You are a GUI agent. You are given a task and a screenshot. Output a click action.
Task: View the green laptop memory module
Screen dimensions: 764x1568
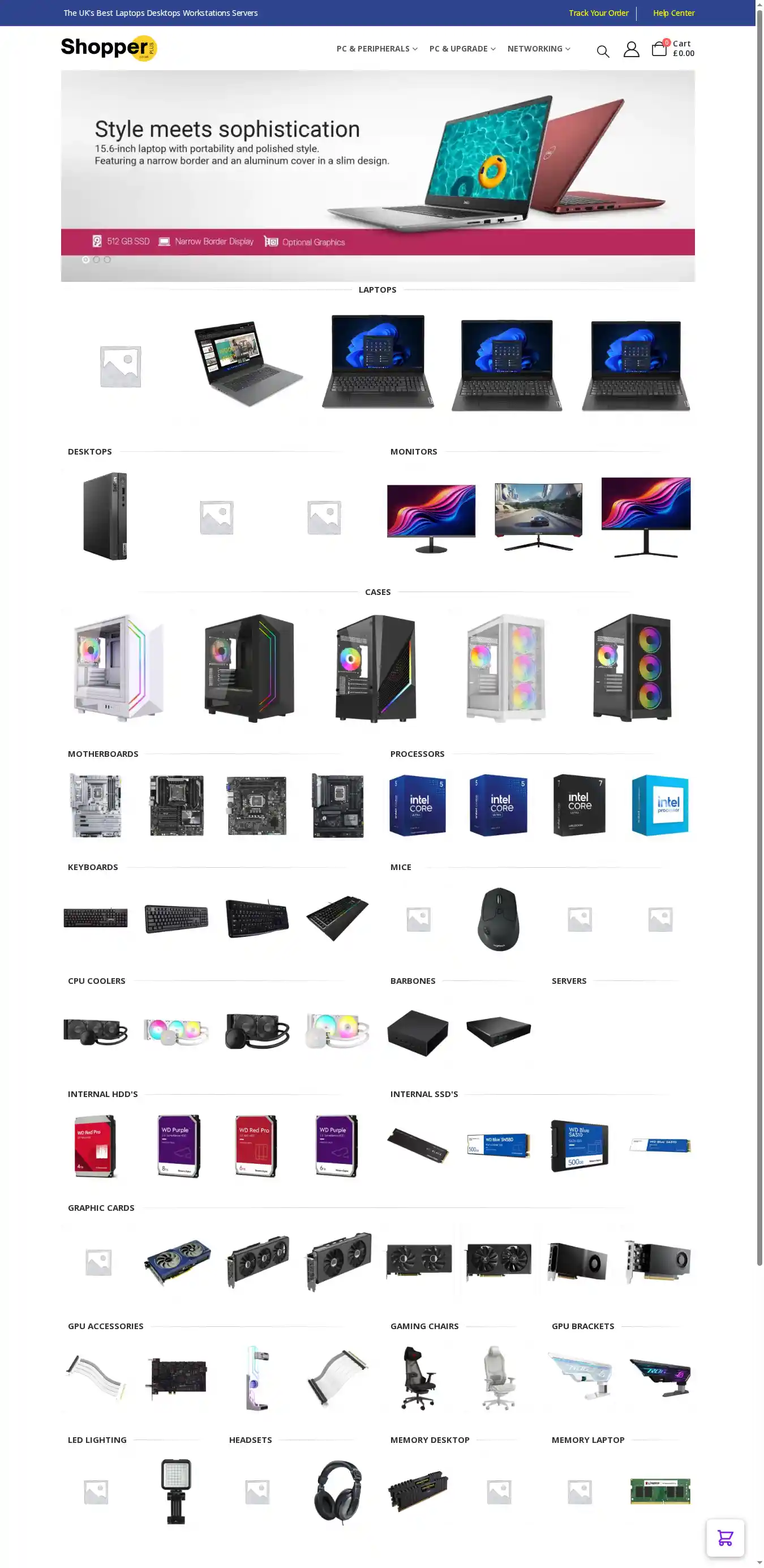(660, 1492)
